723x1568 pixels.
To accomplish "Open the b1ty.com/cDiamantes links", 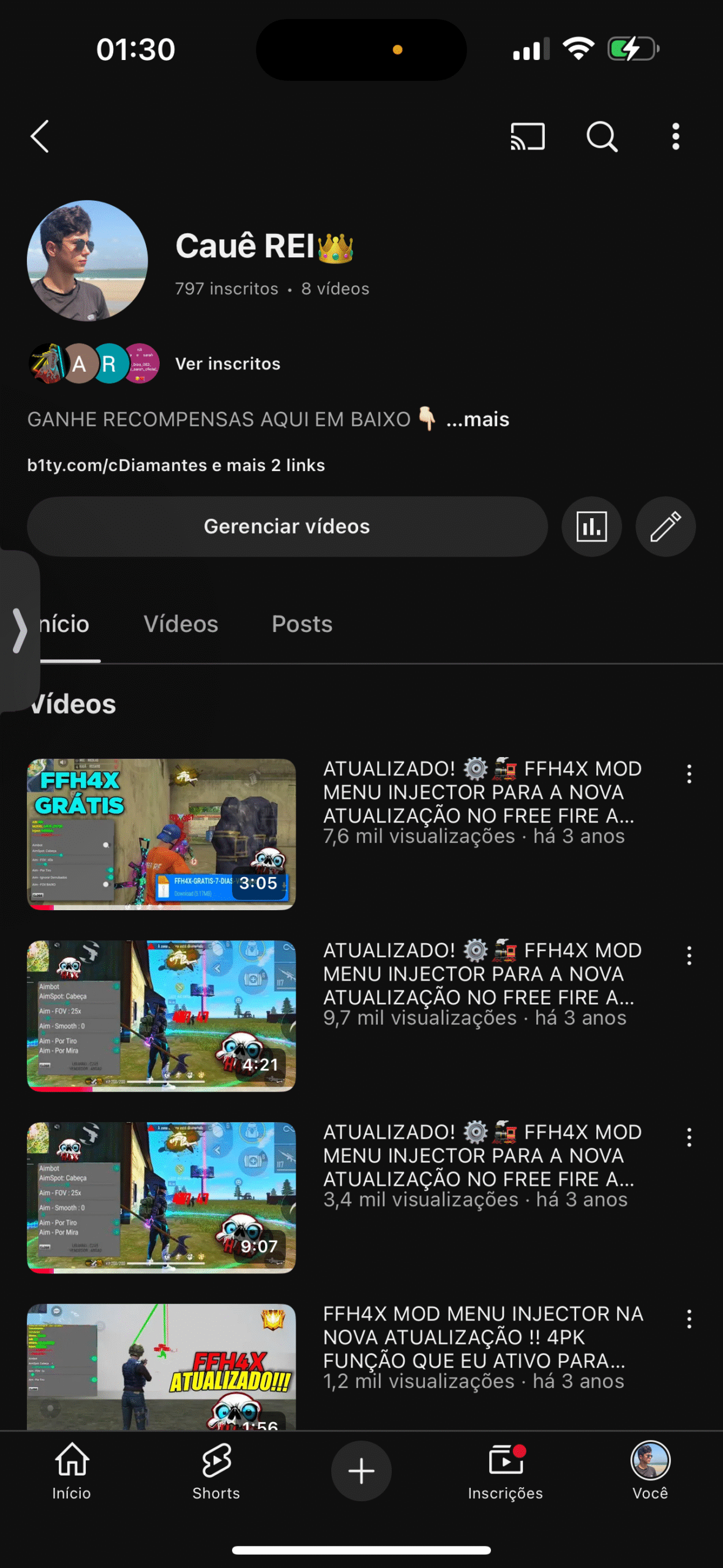I will tap(176, 466).
